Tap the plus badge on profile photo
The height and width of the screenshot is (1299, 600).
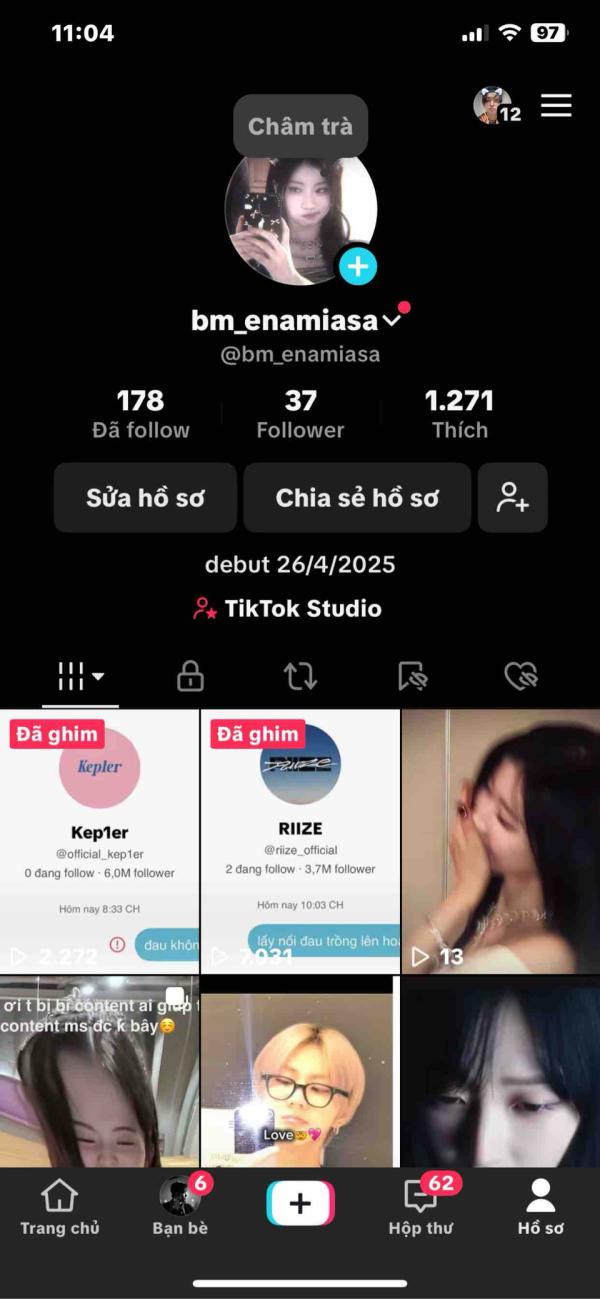pos(358,266)
